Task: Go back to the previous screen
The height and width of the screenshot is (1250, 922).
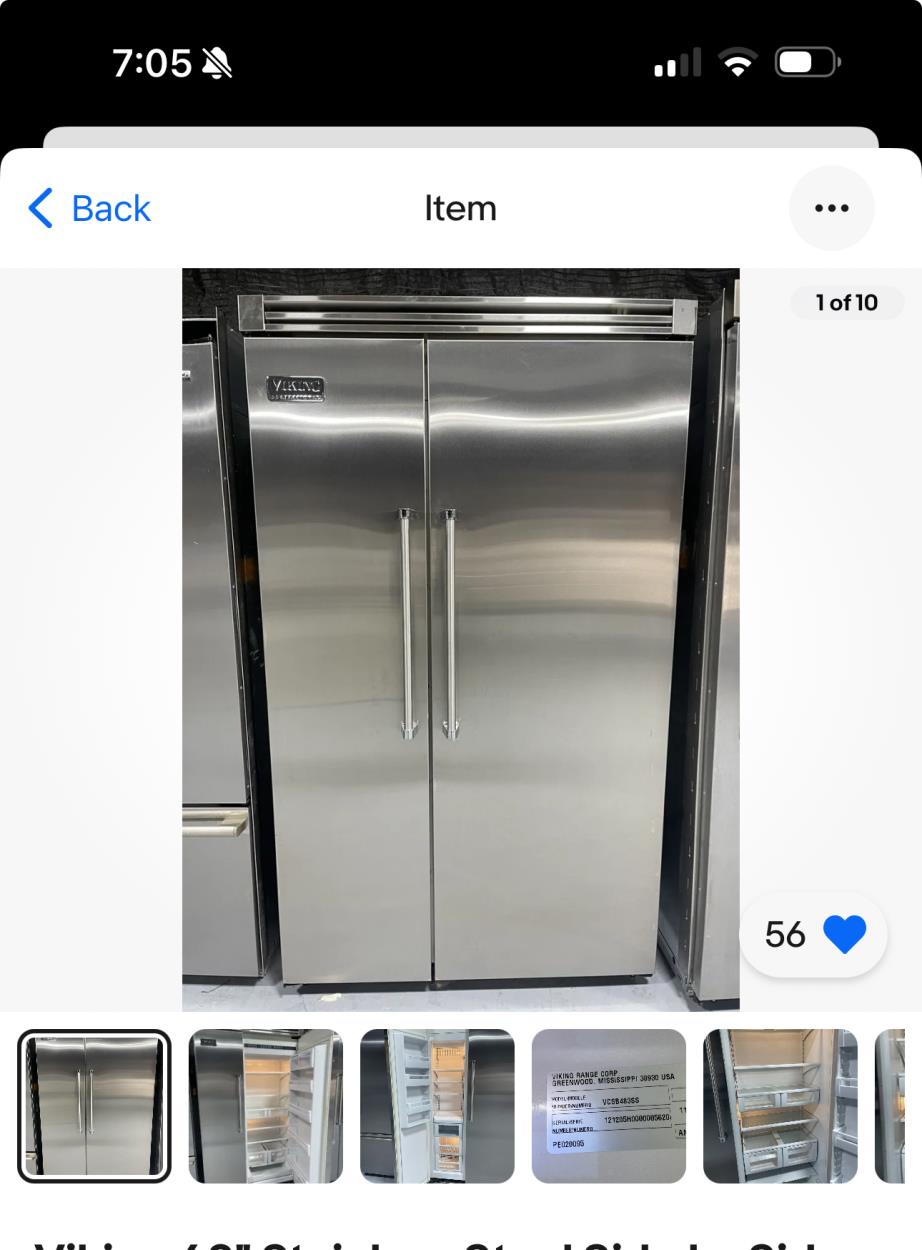Action: pyautogui.click(x=90, y=209)
